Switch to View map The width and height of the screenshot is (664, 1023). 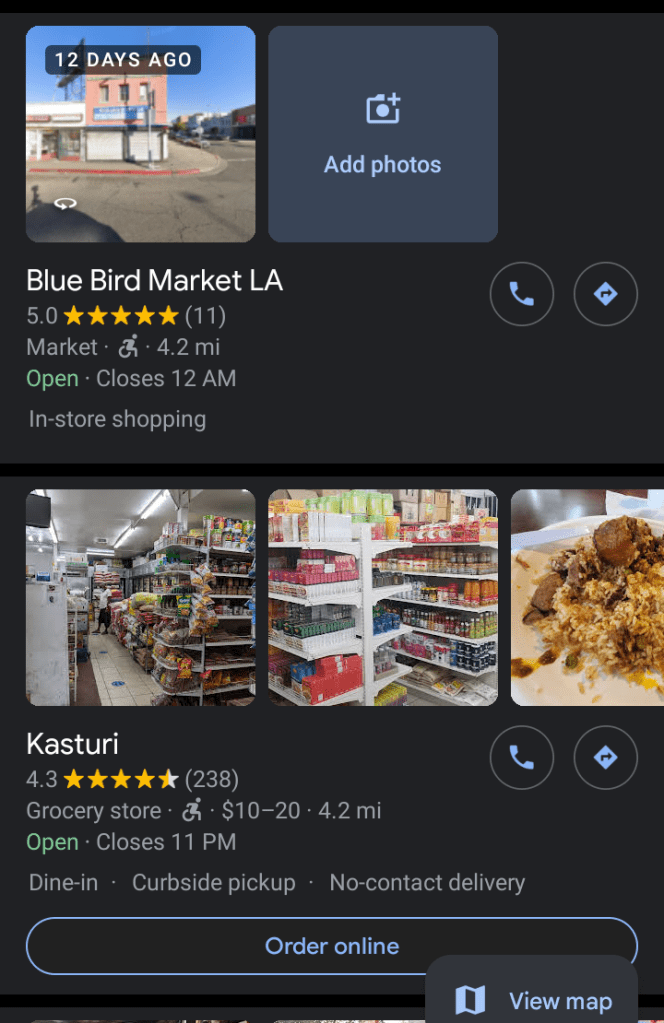[x=534, y=1000]
